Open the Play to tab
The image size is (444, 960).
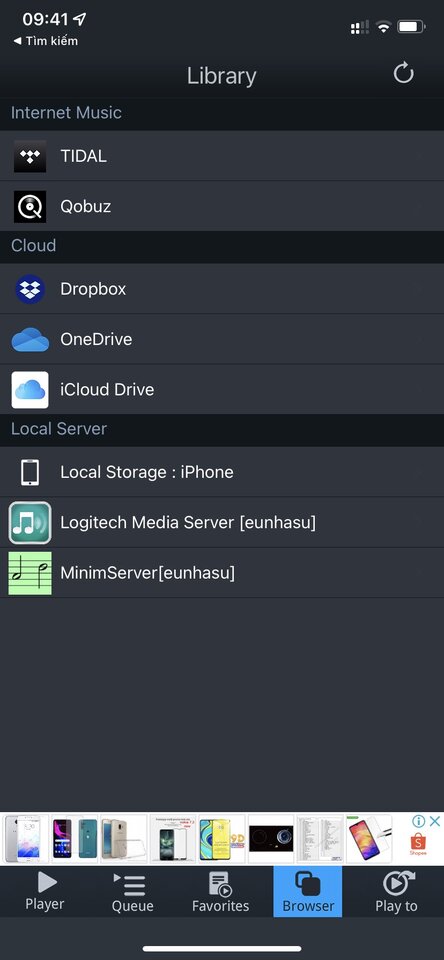(x=396, y=891)
